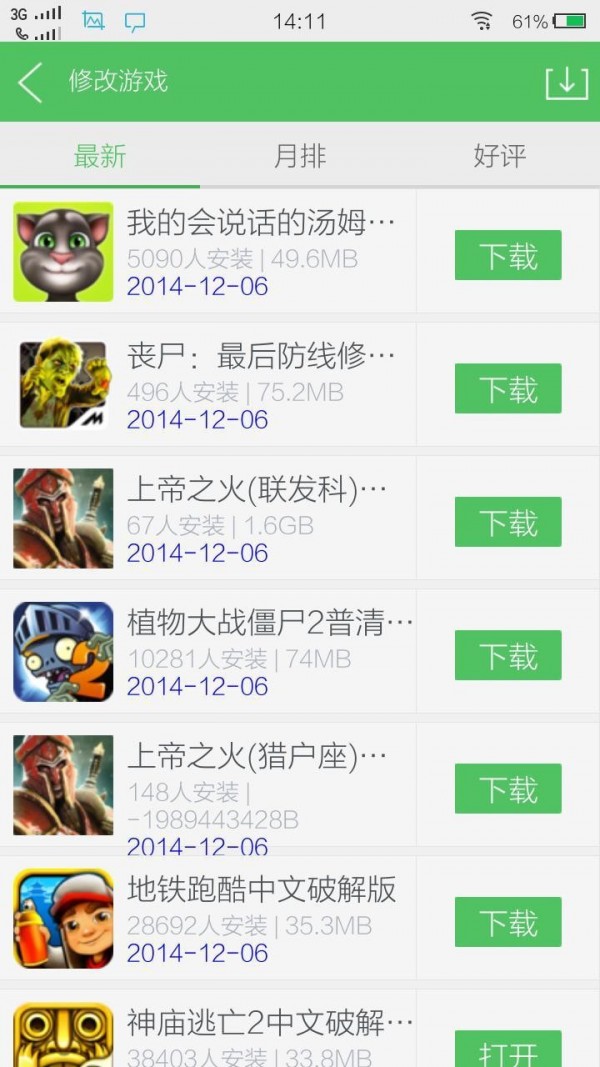Download 植物大战僵尸2普清 game
Image resolution: width=600 pixels, height=1067 pixels.
click(508, 656)
